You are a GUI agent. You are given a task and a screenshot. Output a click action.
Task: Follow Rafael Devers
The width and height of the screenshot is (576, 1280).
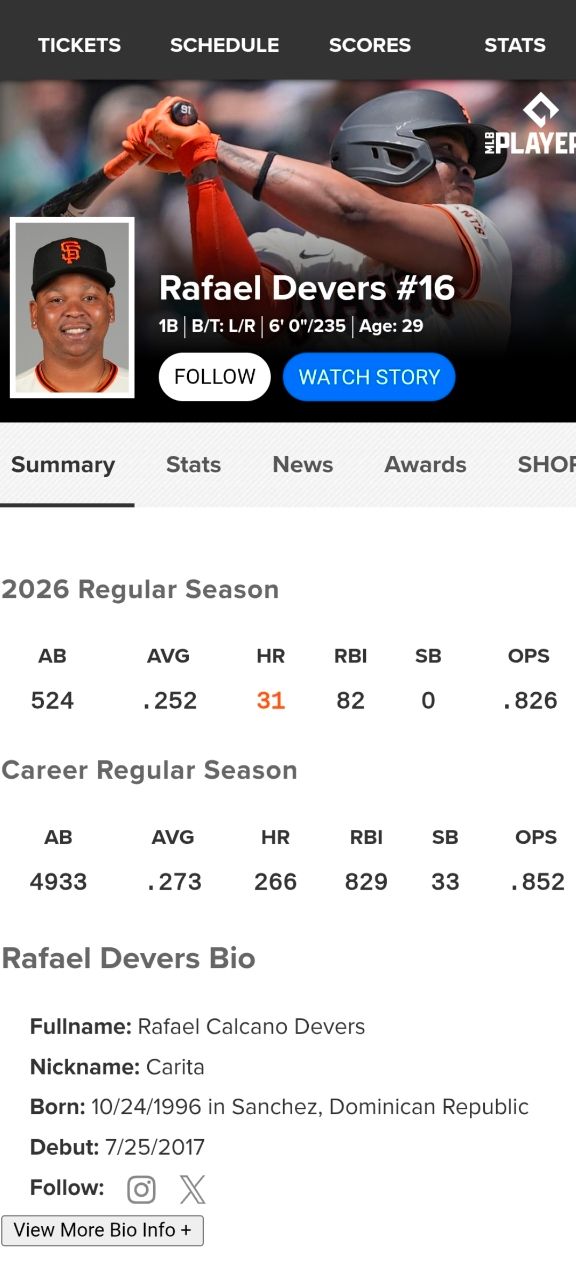click(215, 377)
